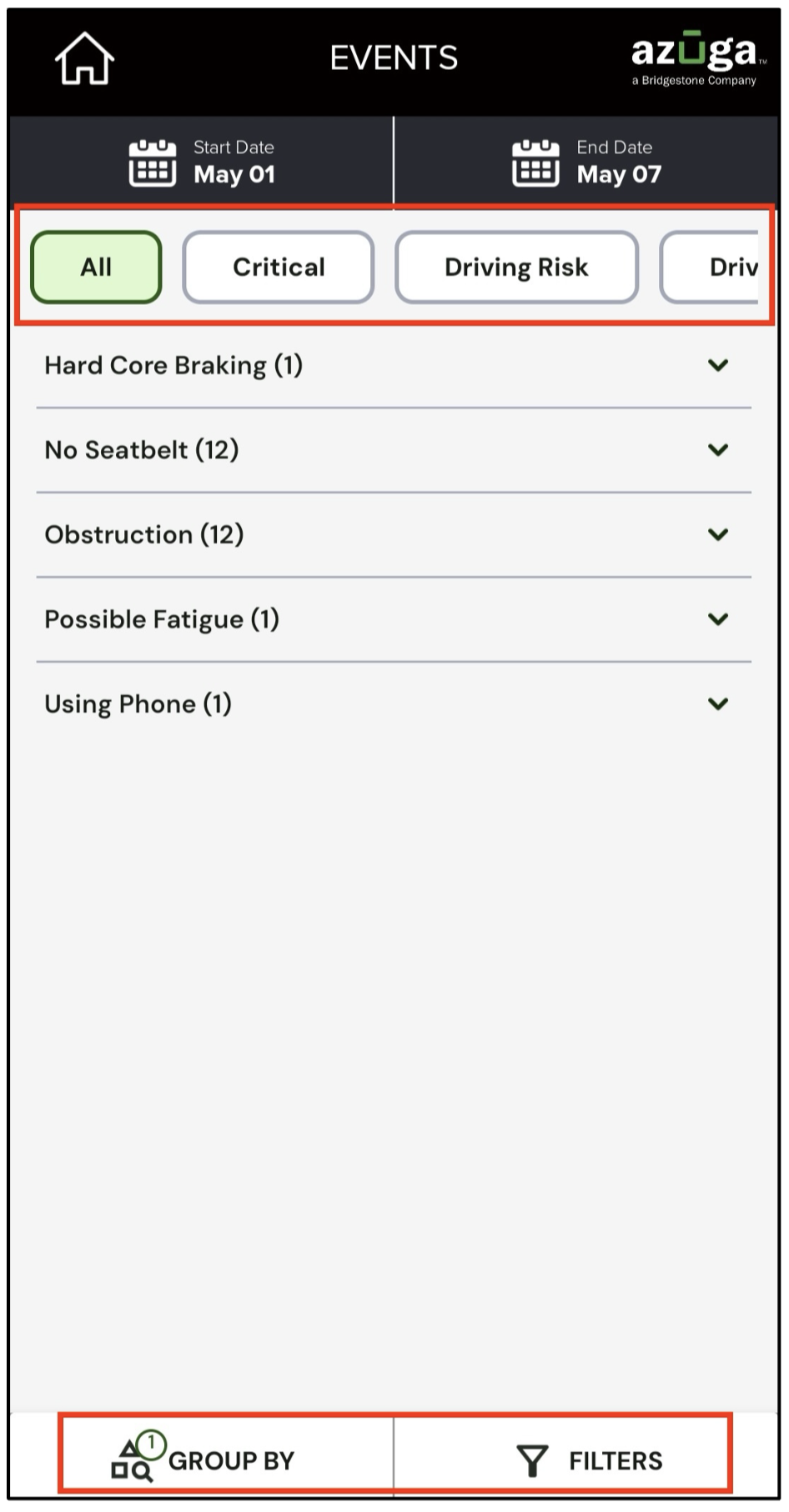The width and height of the screenshot is (789, 1512).
Task: Expand Hard Core Braking group
Action: click(x=717, y=365)
